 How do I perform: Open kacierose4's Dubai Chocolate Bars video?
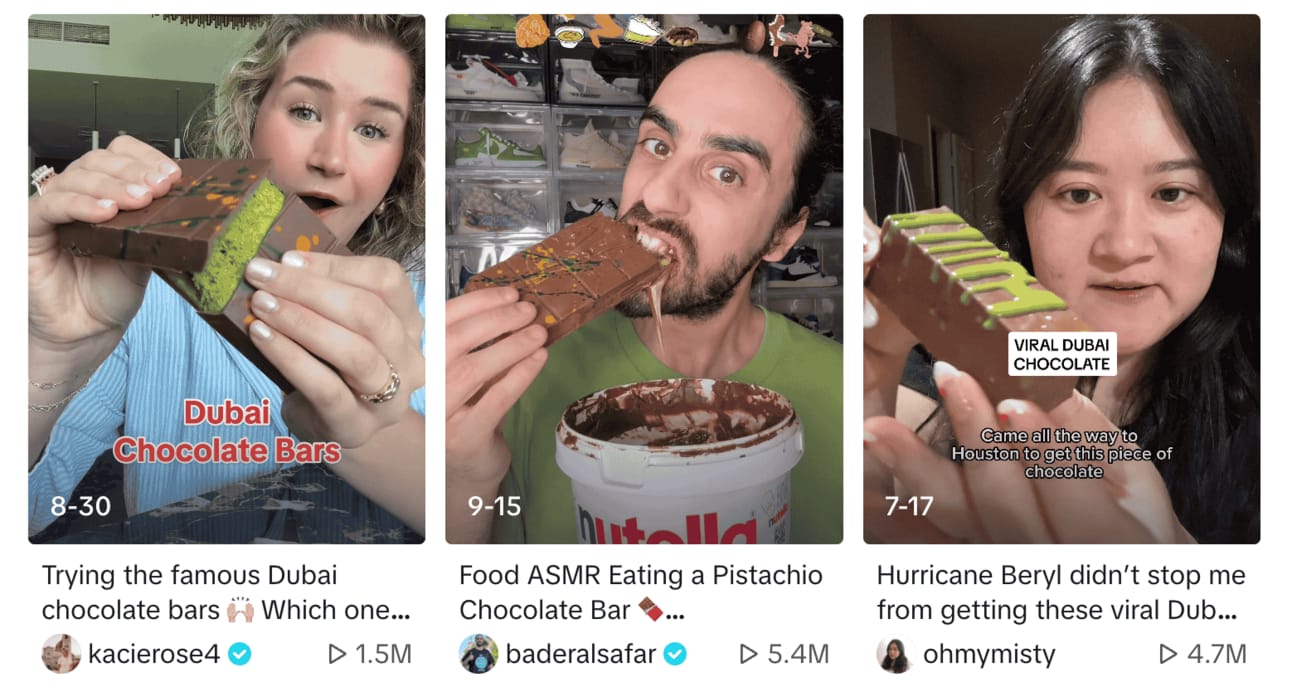226,279
